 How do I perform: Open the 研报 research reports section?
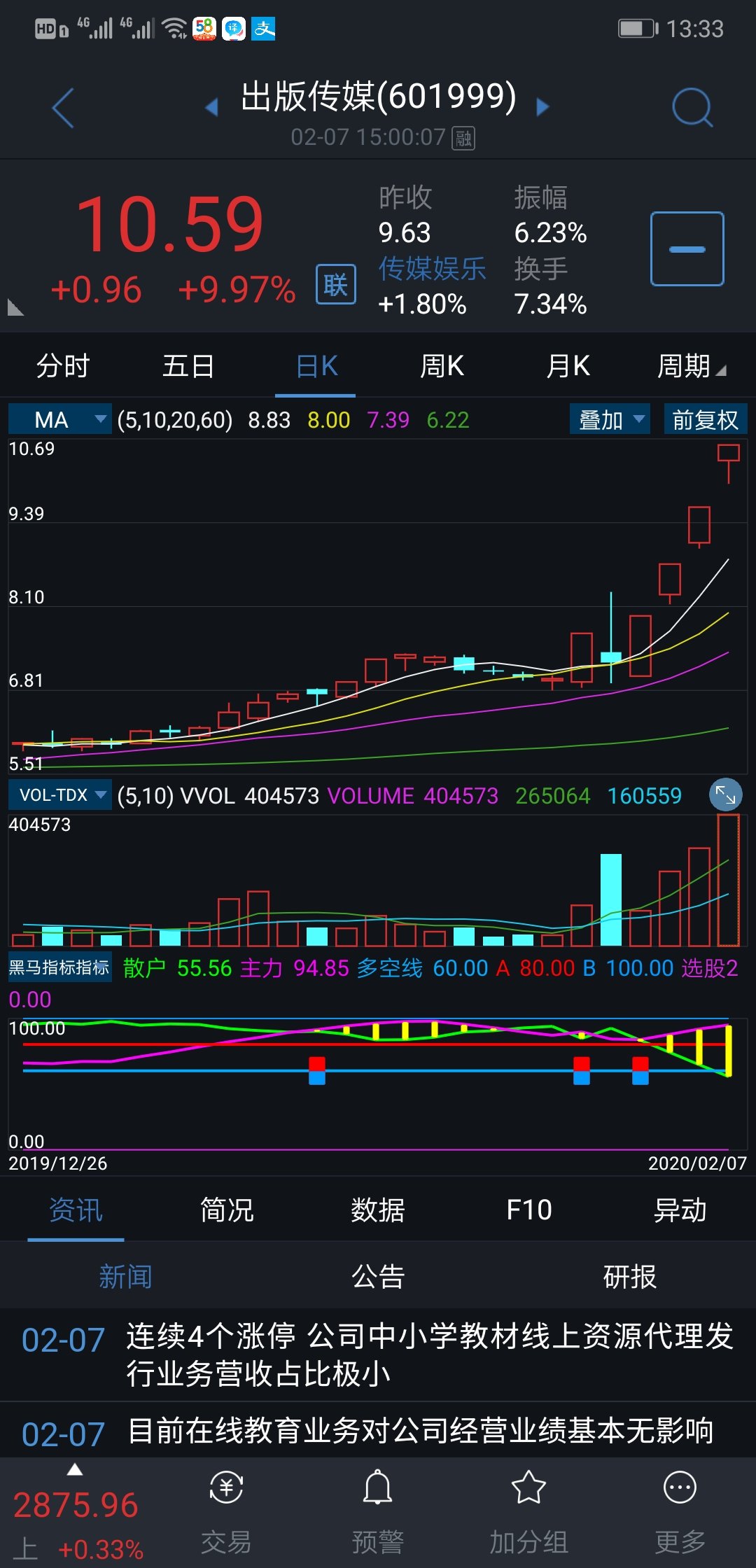click(630, 1275)
